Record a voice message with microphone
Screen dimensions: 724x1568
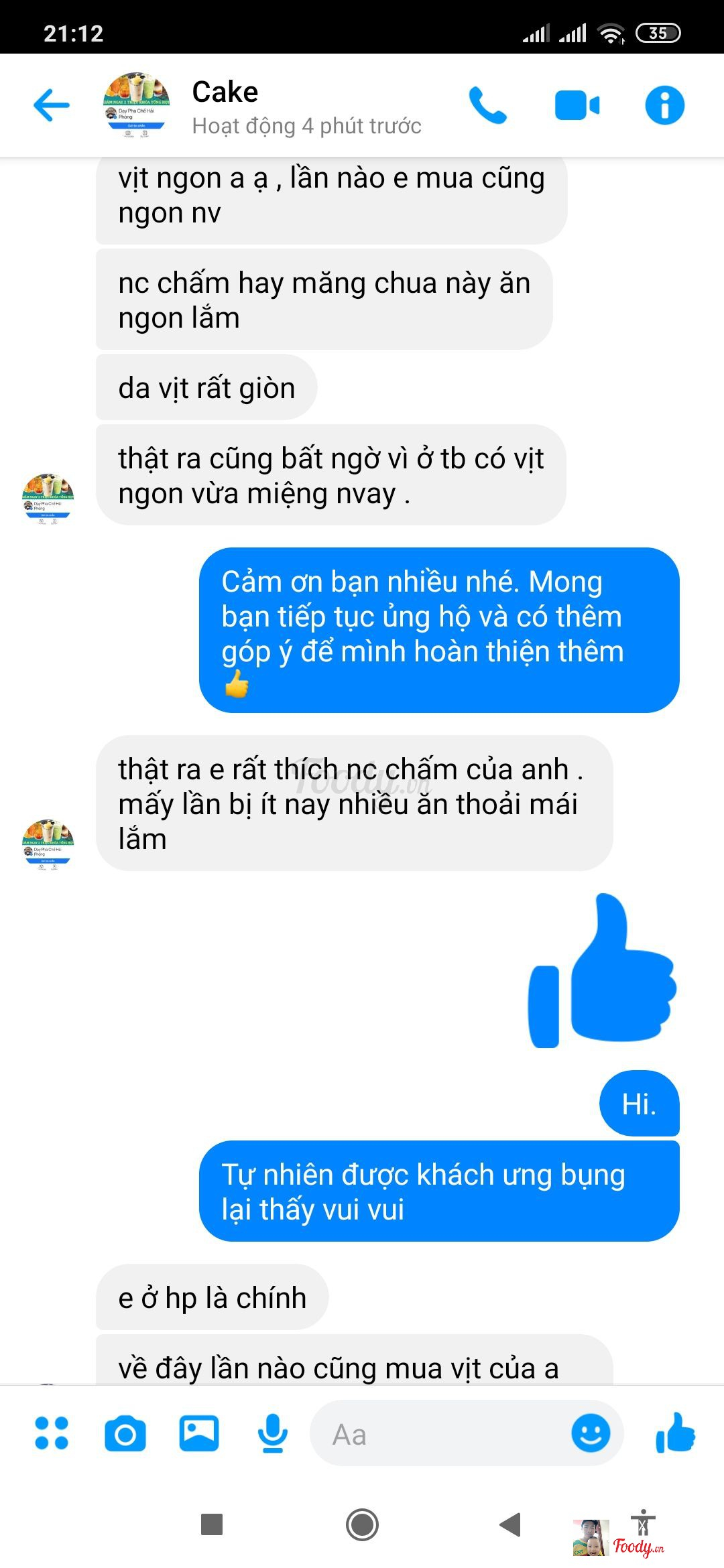pyautogui.click(x=273, y=1433)
